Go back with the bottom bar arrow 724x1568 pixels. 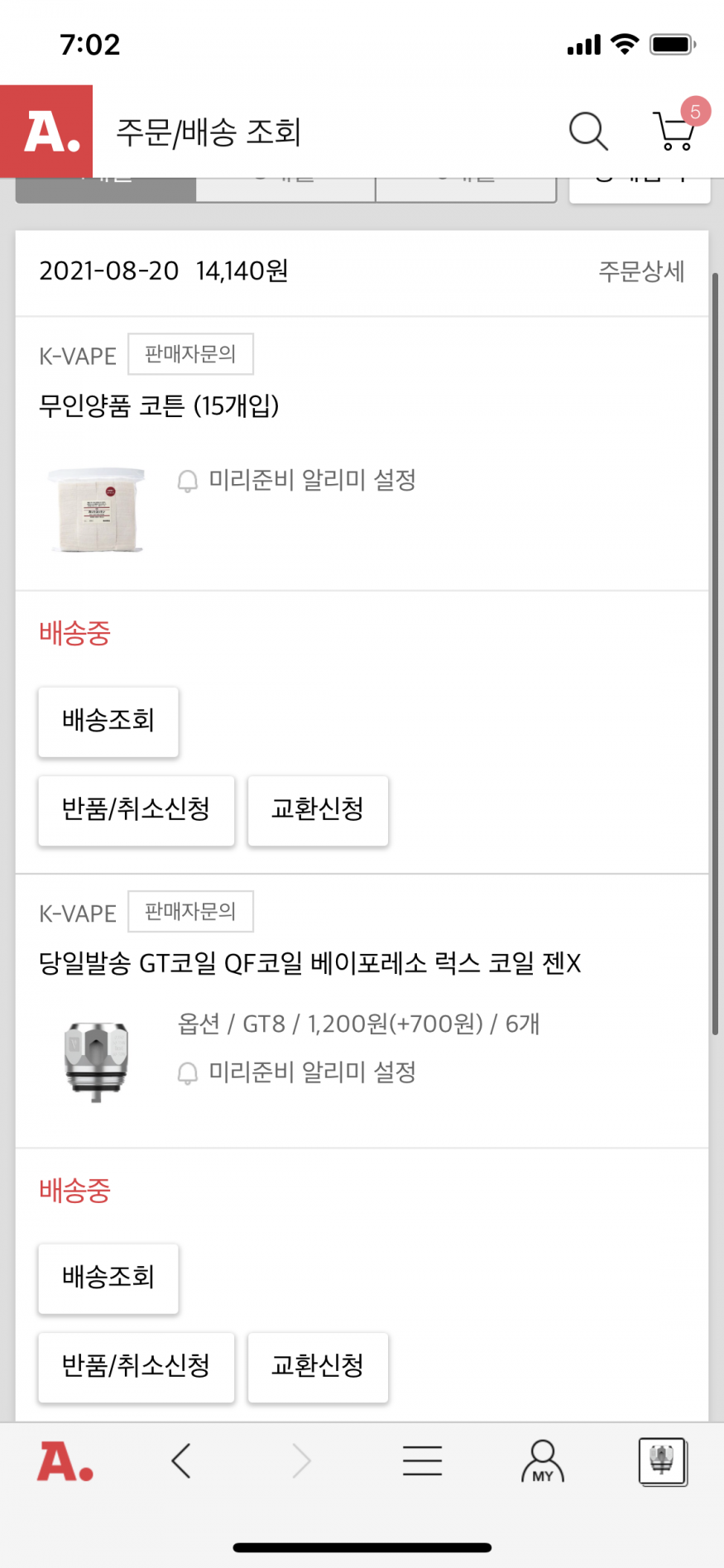[x=181, y=1461]
